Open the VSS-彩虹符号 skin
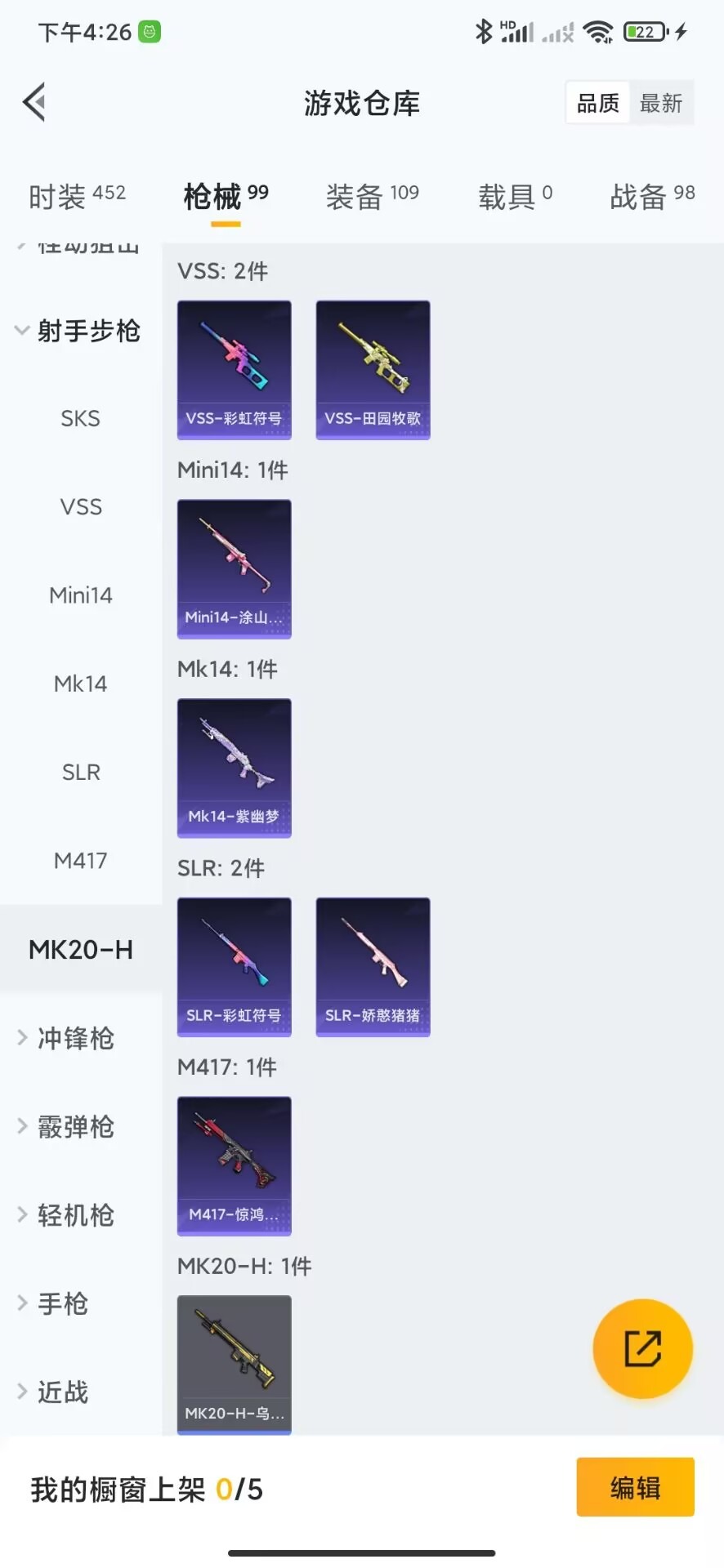The width and height of the screenshot is (724, 1568). click(x=235, y=370)
